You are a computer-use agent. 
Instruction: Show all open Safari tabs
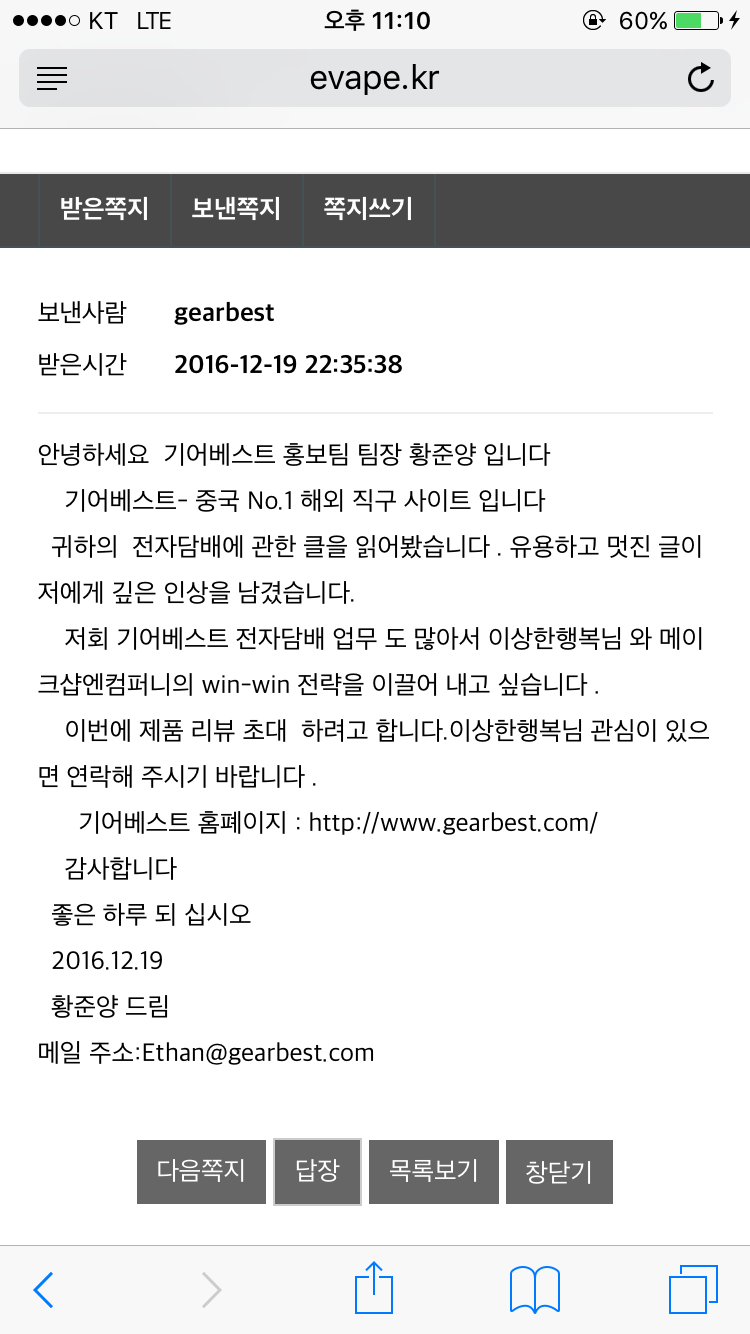[x=693, y=1289]
